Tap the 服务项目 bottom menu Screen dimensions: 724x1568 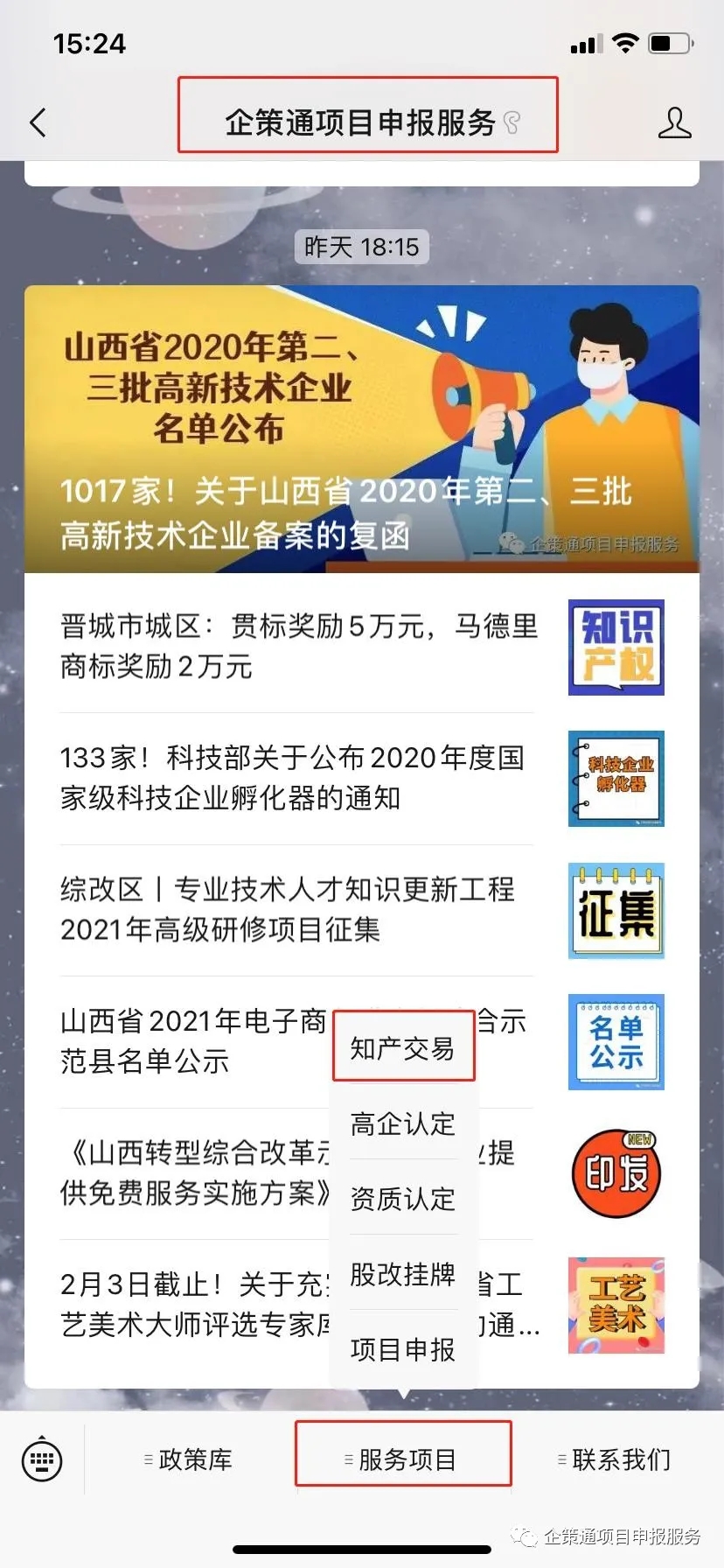coord(402,1459)
